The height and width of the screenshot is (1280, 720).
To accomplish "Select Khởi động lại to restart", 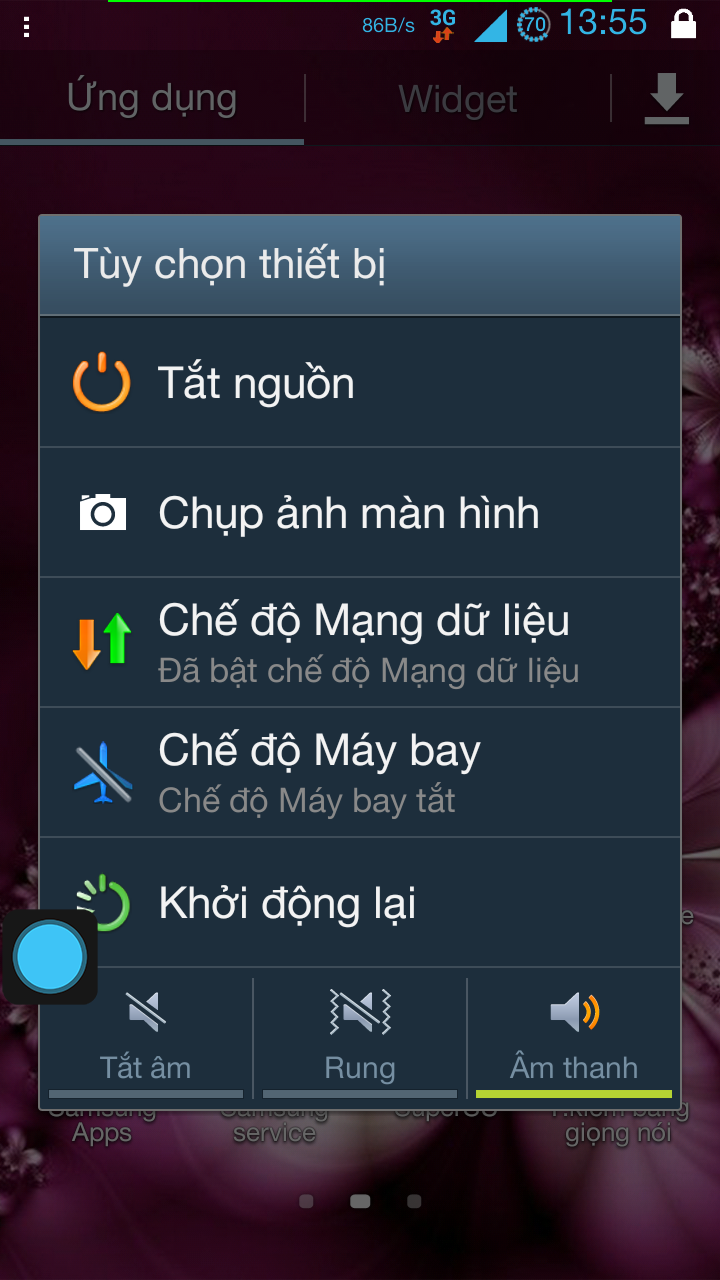I will (360, 902).
